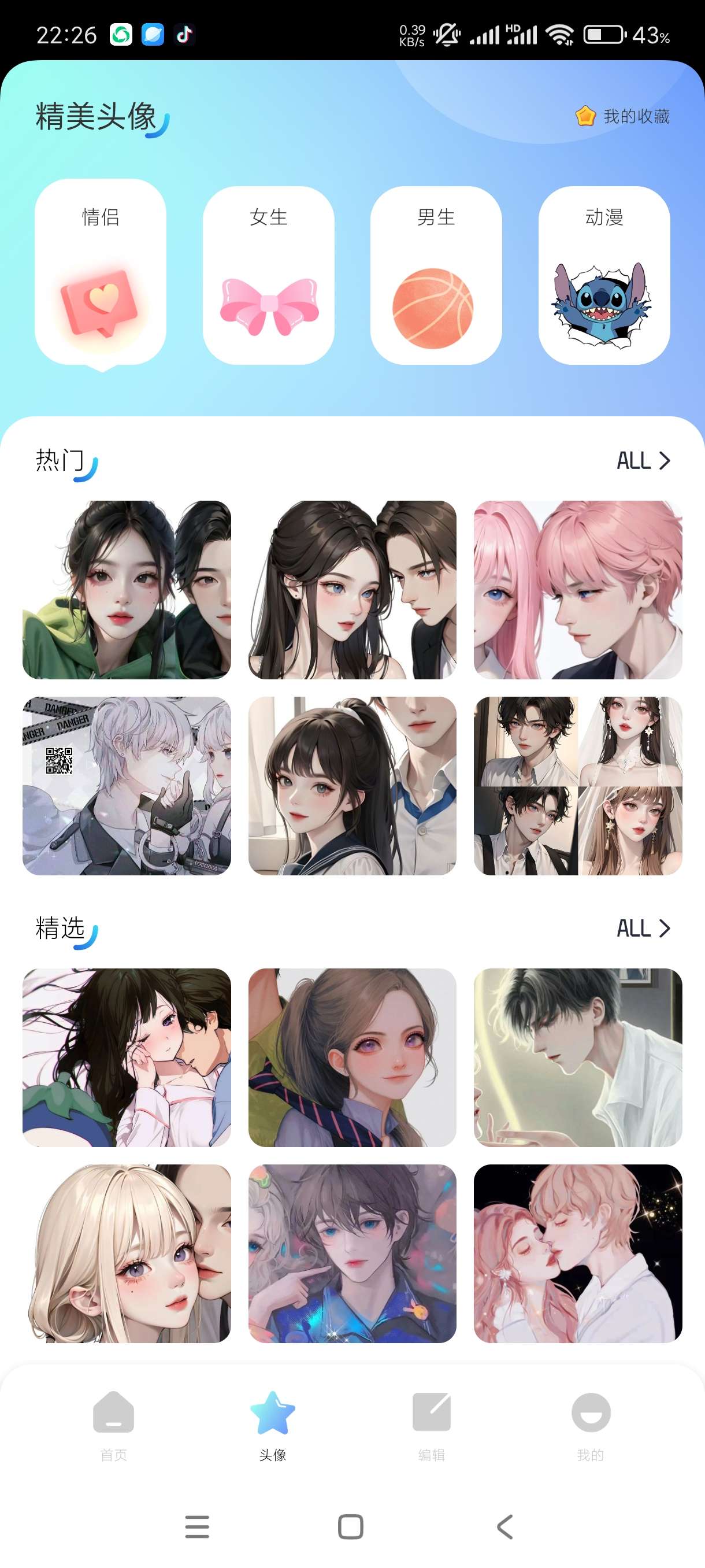This screenshot has height=1568, width=705.
Task: Open the ponytail schoolgirl couple avatar
Action: click(351, 785)
